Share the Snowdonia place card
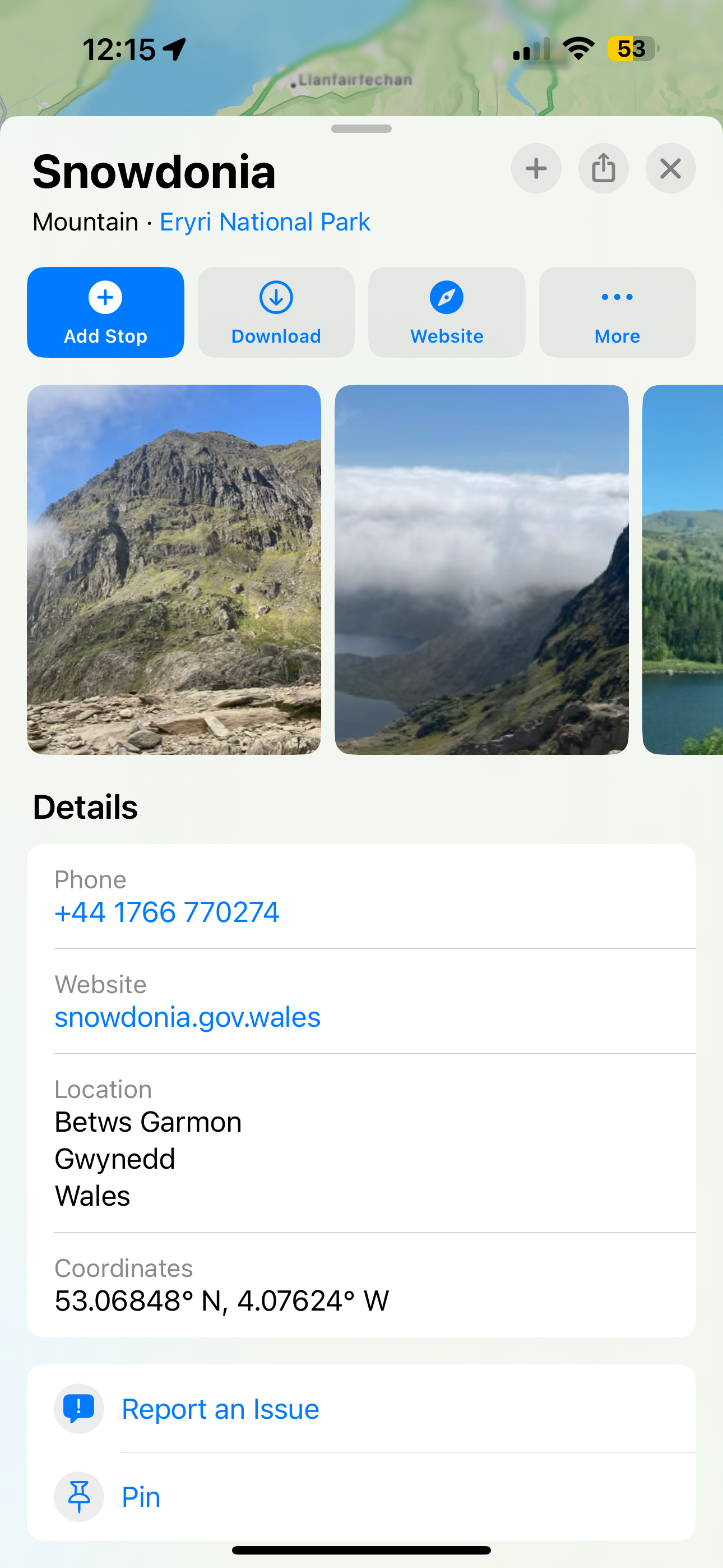723x1568 pixels. (x=603, y=169)
